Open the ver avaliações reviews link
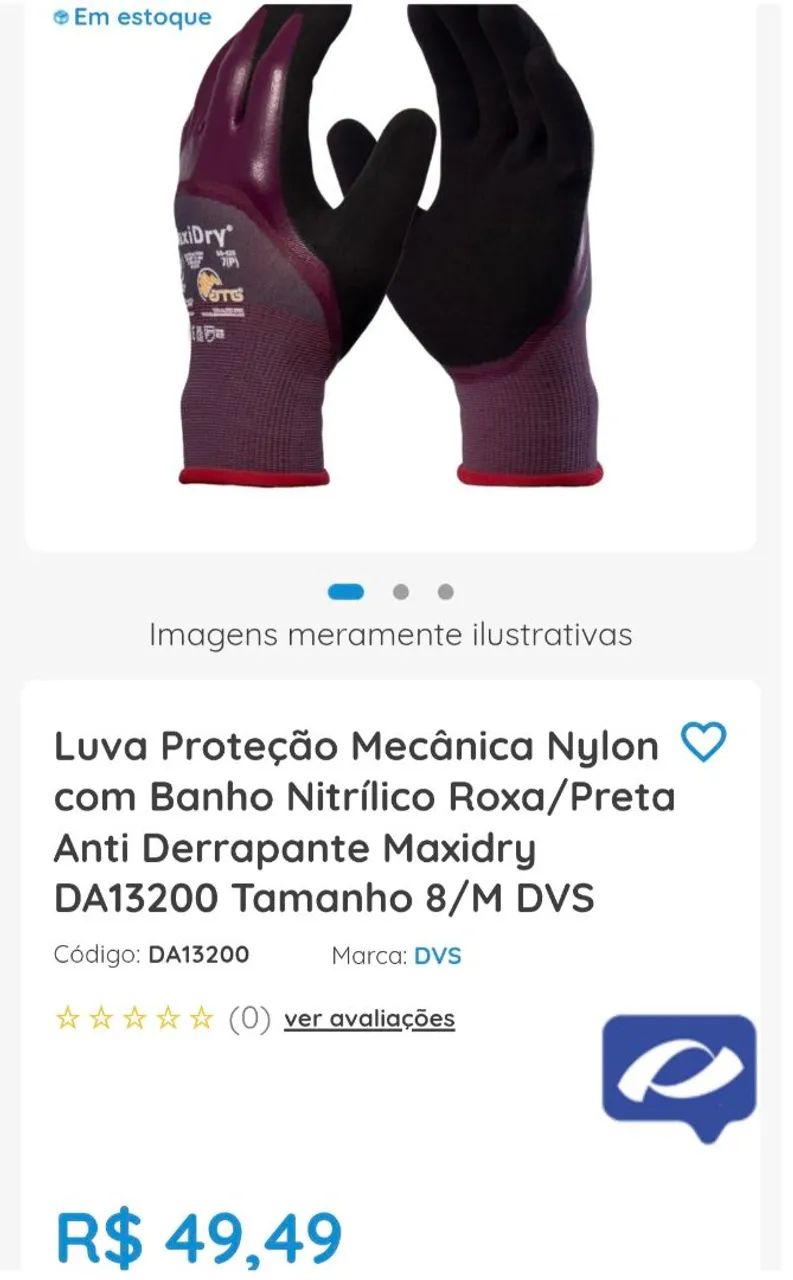This screenshot has width=793, height=1280. (369, 1021)
